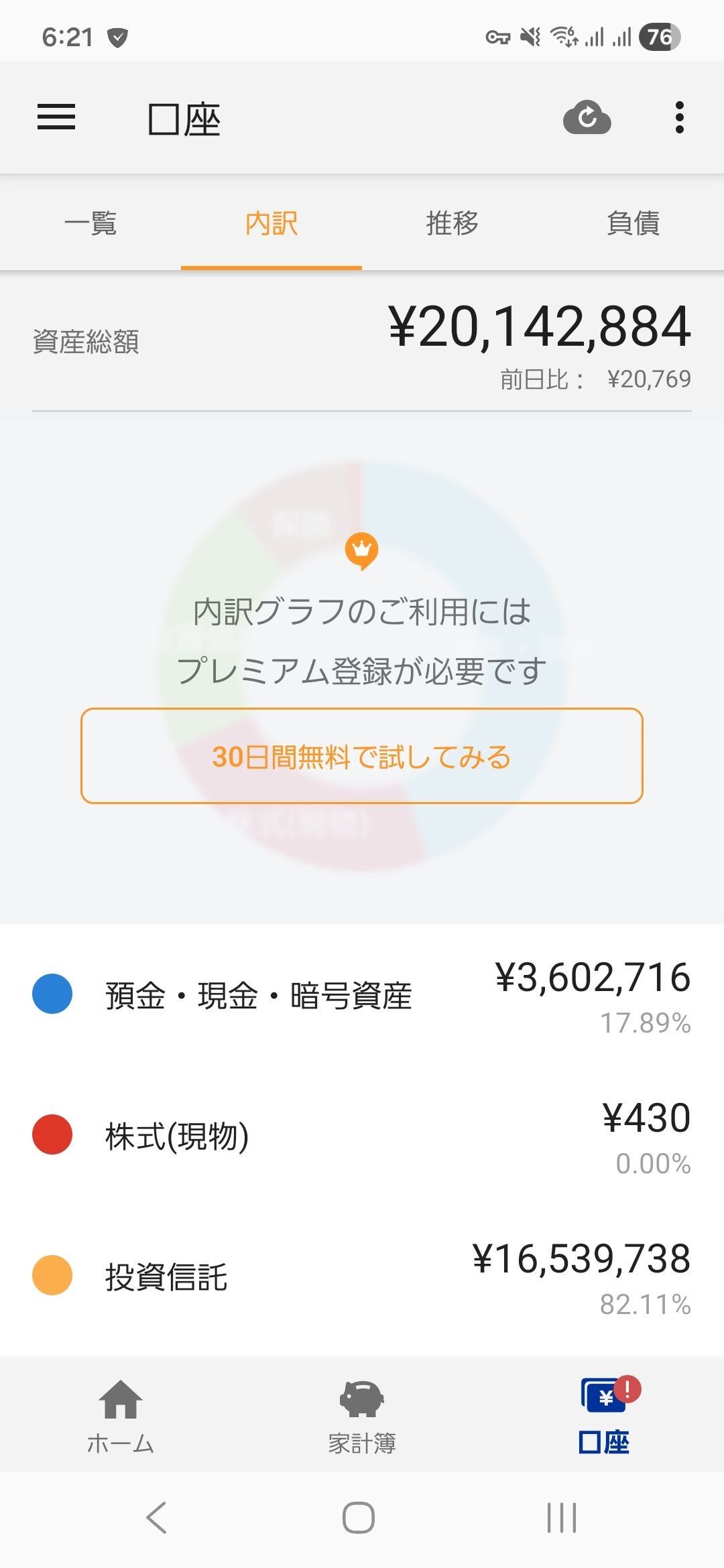Switch to the 推移 tab
This screenshot has height=1568, width=724.
[x=452, y=223]
